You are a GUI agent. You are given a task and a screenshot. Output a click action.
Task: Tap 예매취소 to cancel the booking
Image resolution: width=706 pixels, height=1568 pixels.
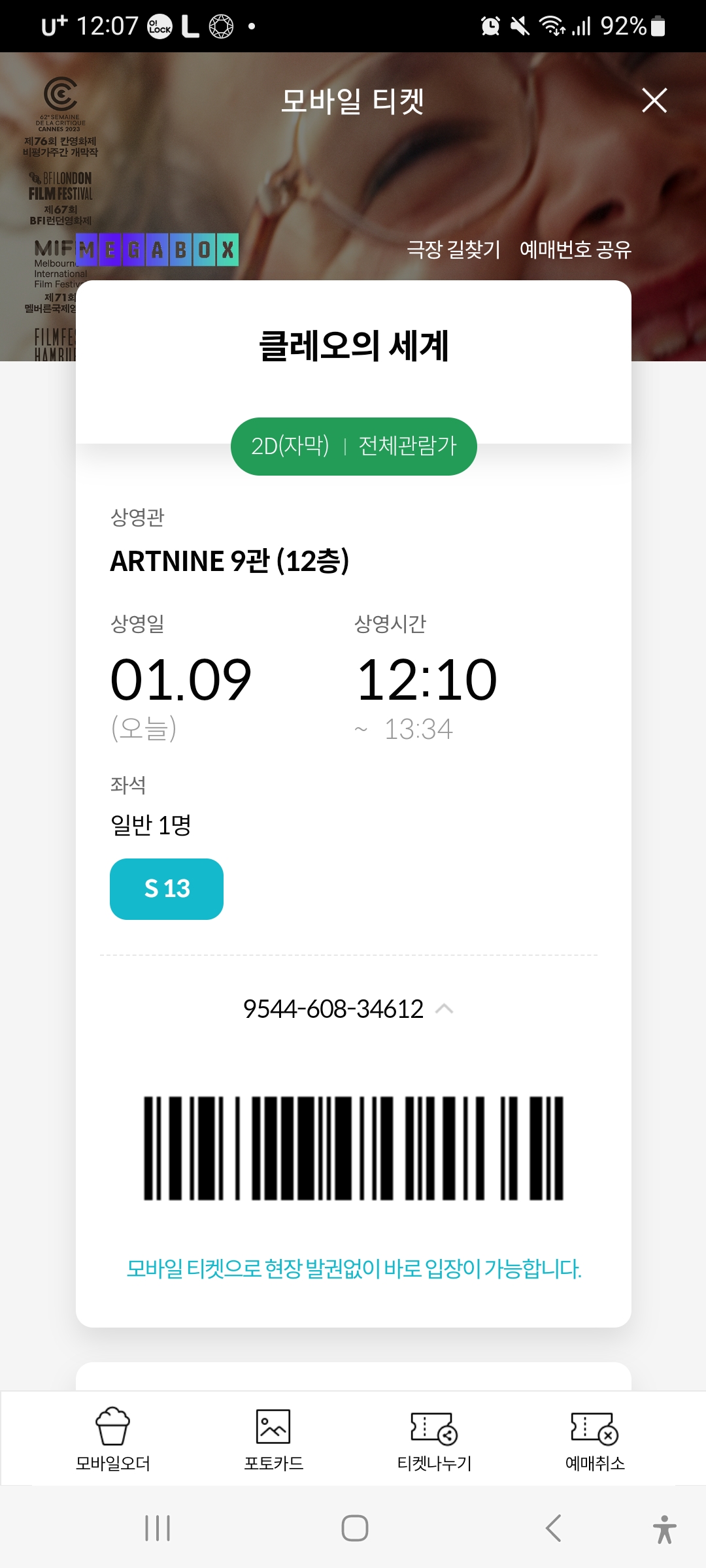click(595, 1439)
